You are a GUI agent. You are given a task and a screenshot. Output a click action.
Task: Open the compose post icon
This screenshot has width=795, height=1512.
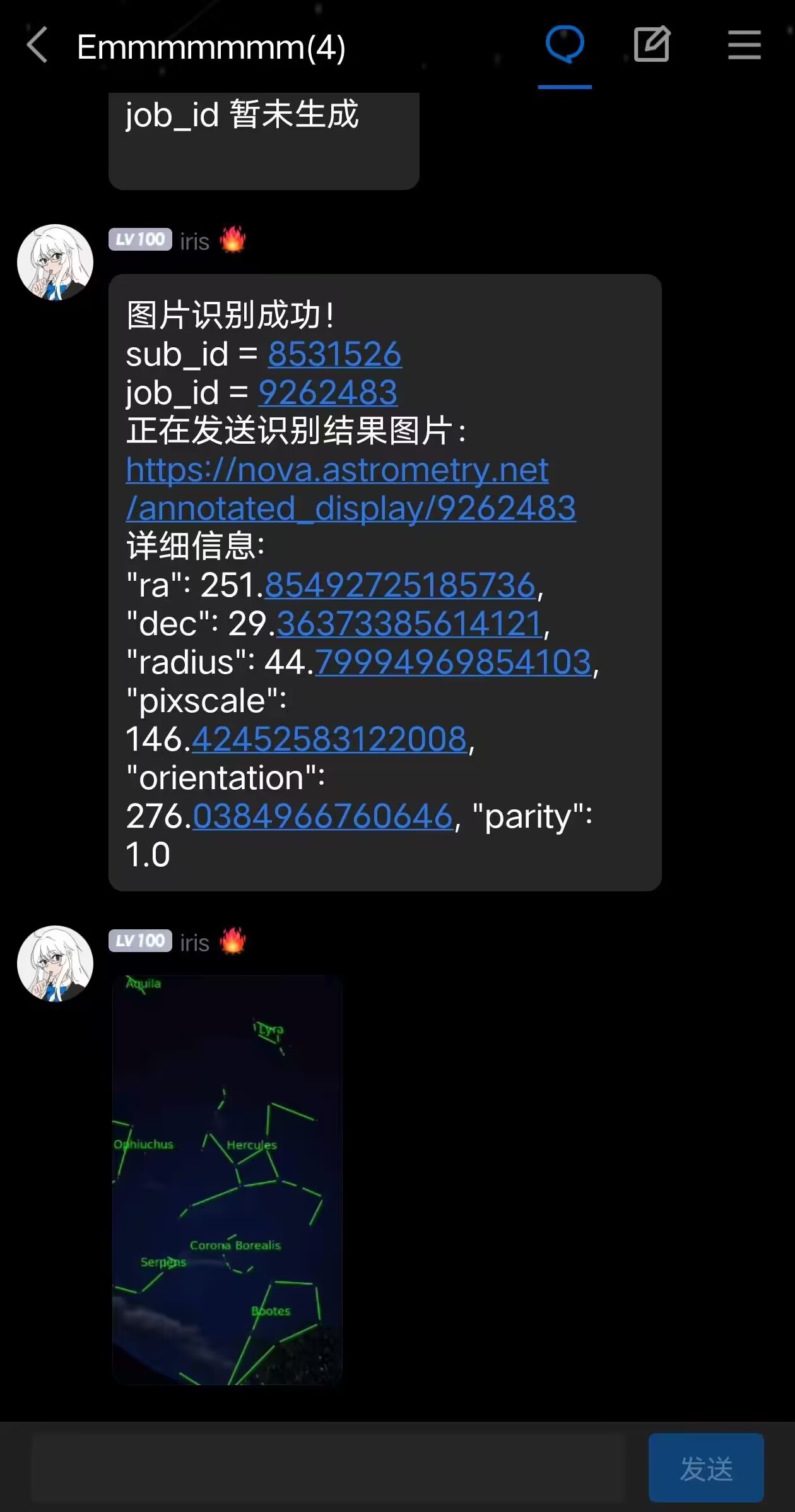click(651, 45)
